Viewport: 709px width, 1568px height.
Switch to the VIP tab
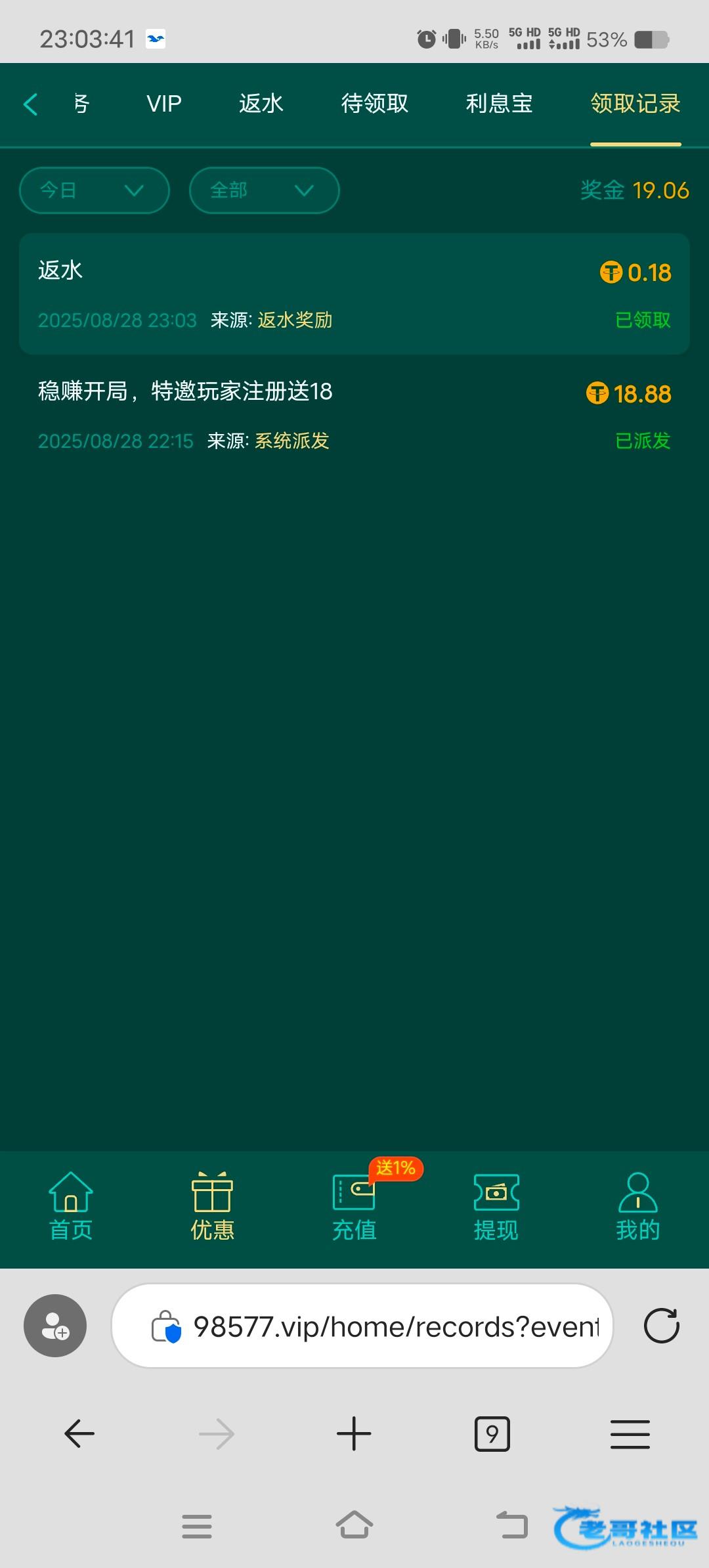pos(164,104)
